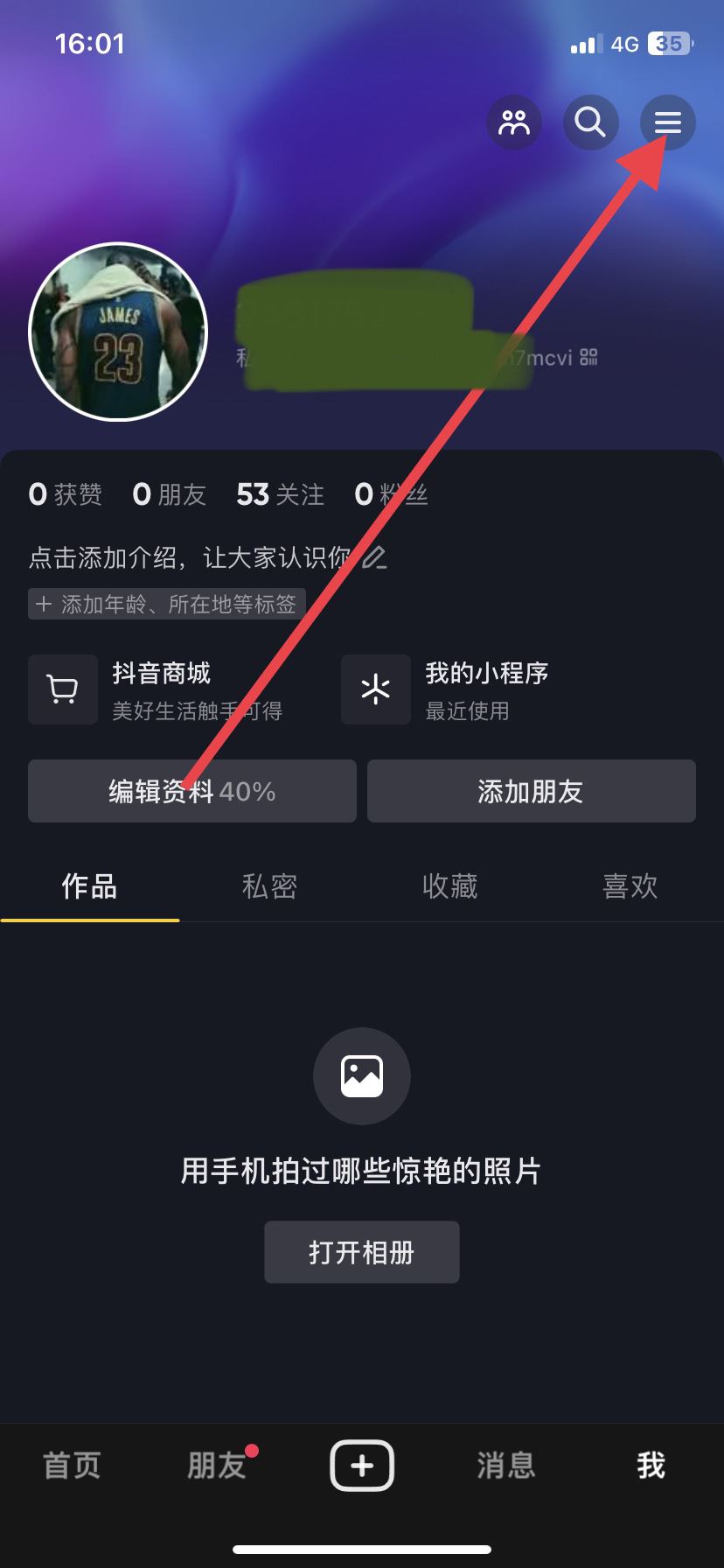This screenshot has height=1568, width=724.
Task: Switch to the 私密 tab
Action: (x=269, y=886)
